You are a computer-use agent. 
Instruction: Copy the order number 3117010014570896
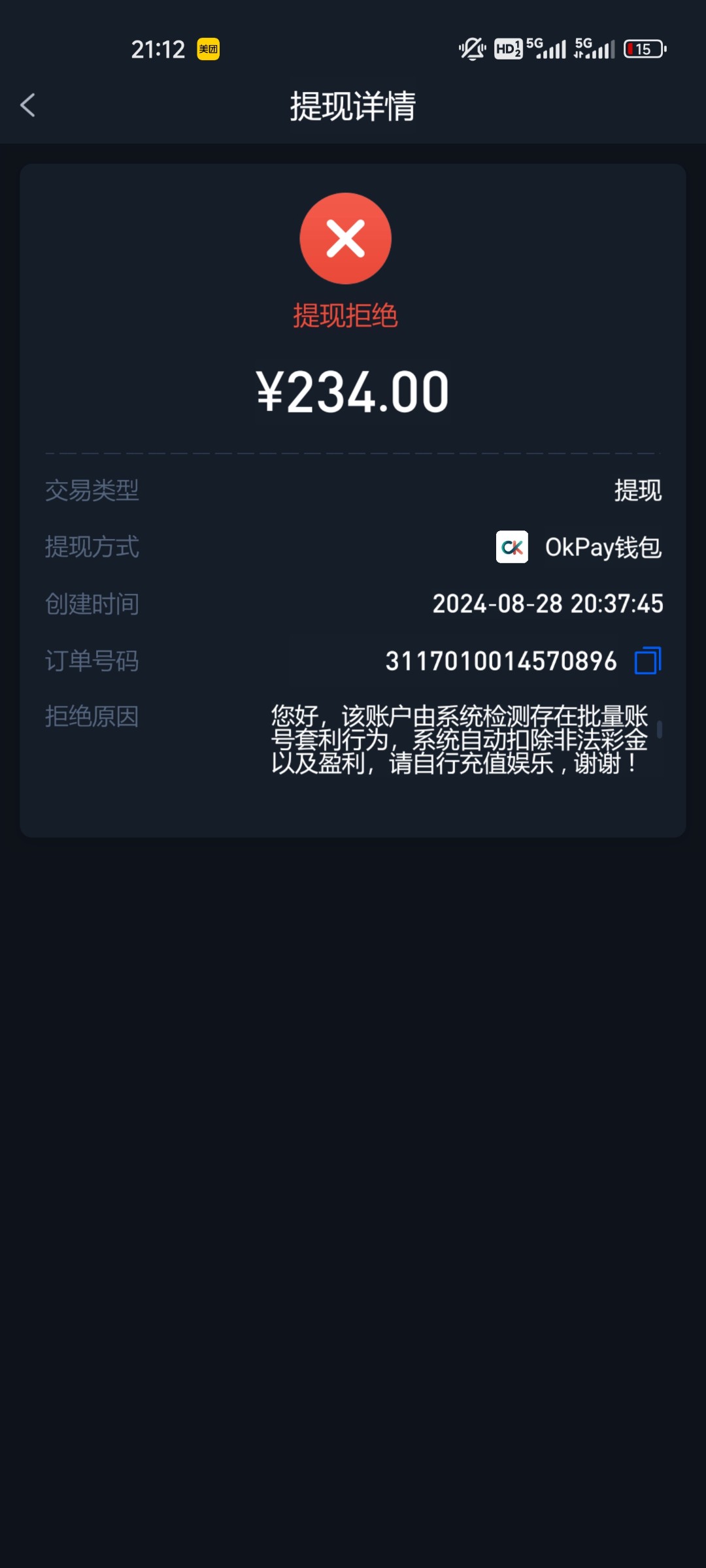(648, 661)
